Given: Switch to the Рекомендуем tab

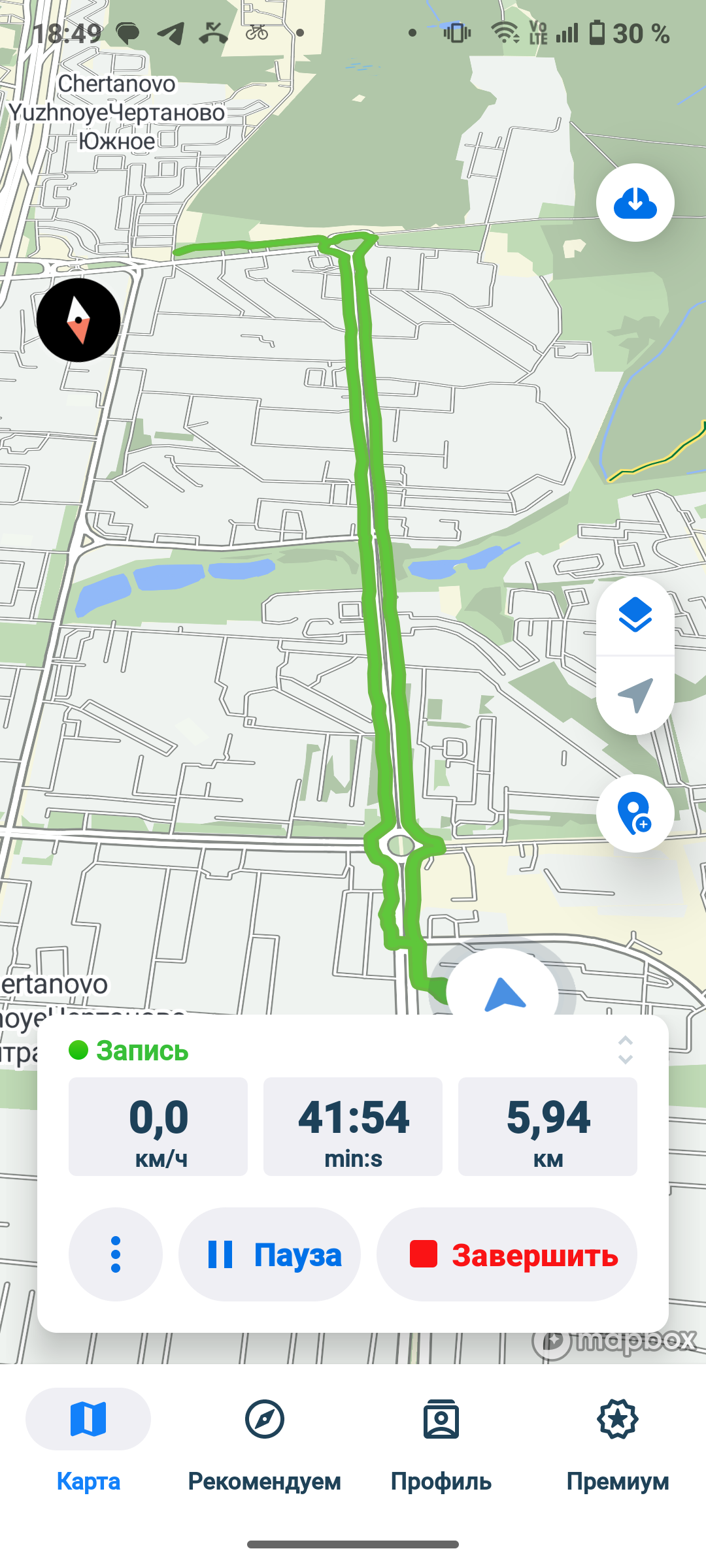Looking at the screenshot, I should tap(264, 1437).
